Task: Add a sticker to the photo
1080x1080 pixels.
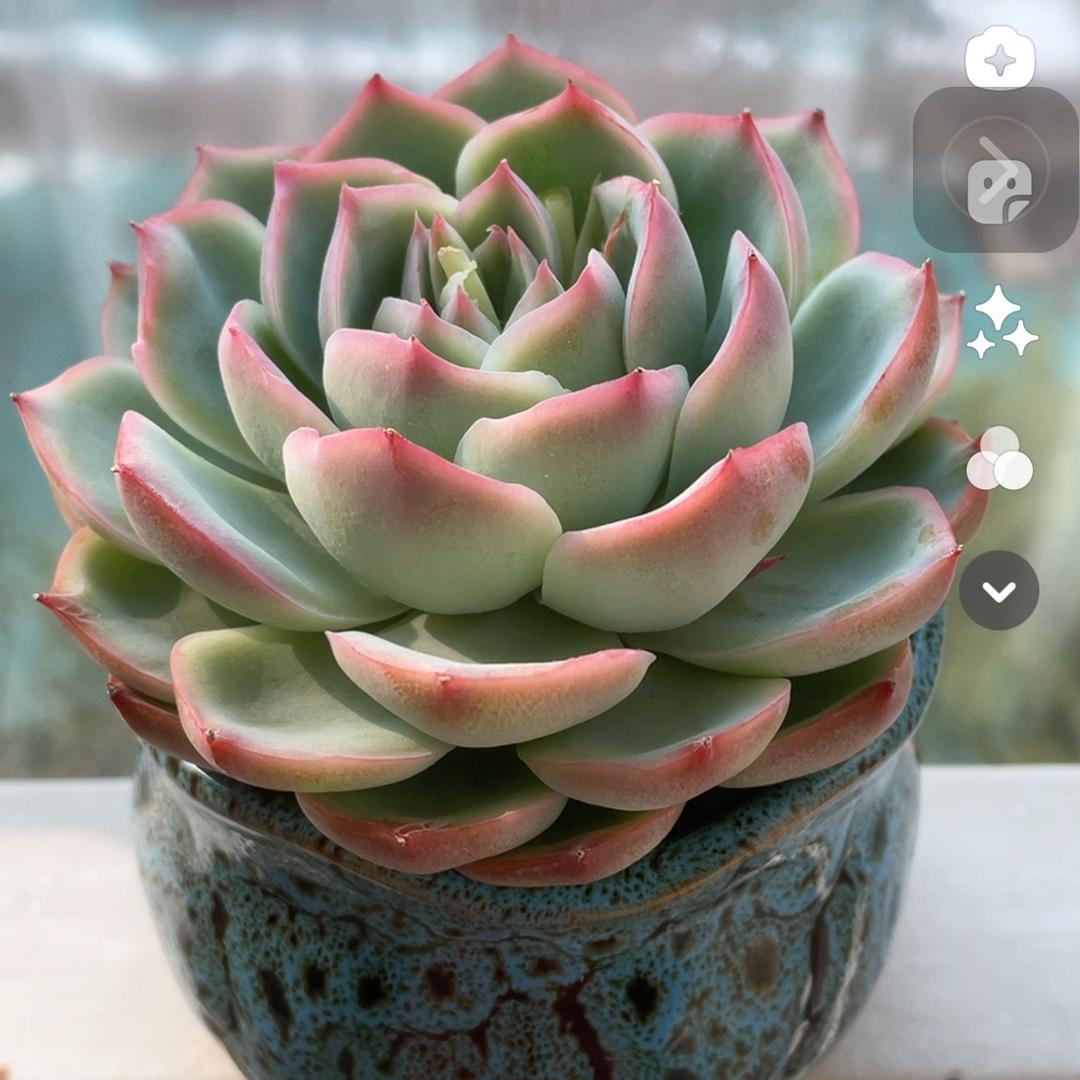Action: coord(996,170)
